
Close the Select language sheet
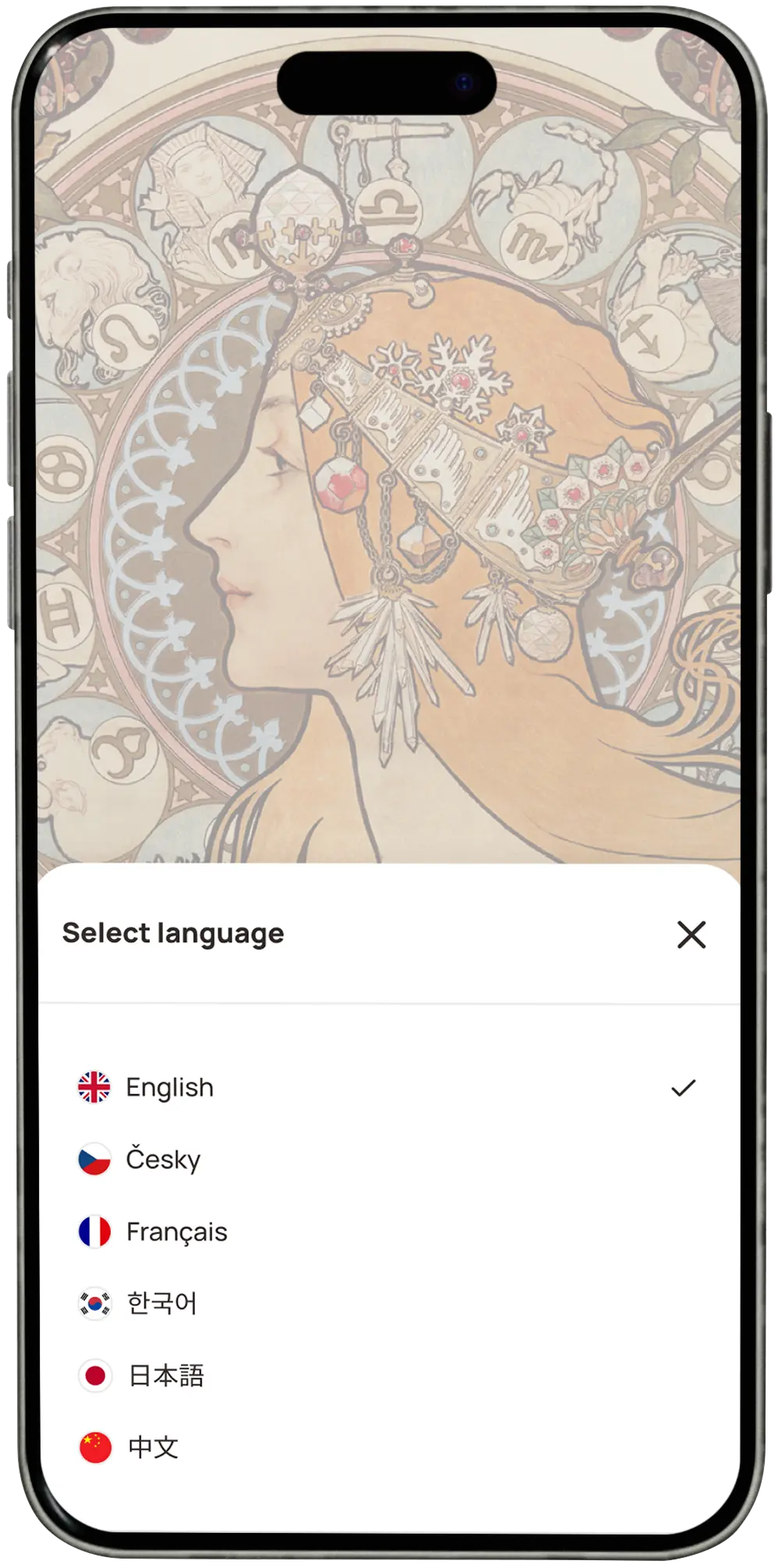pos(691,934)
